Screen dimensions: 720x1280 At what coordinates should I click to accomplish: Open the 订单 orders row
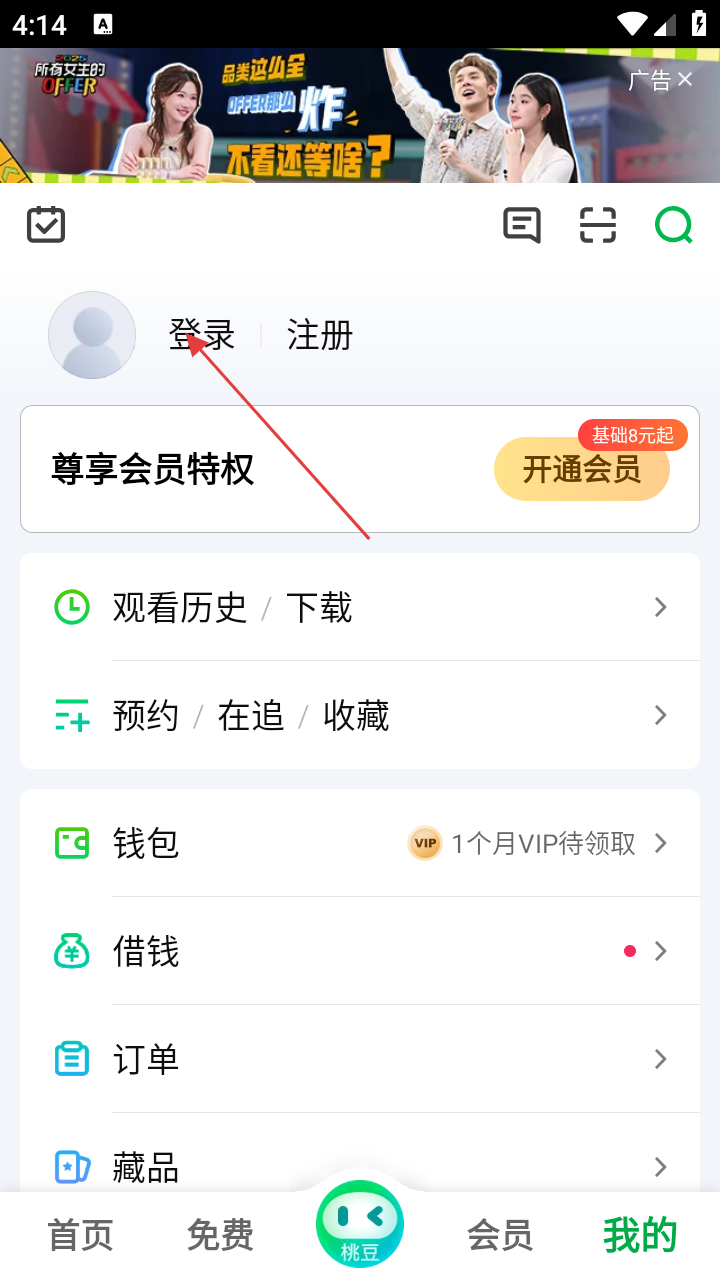(360, 1059)
